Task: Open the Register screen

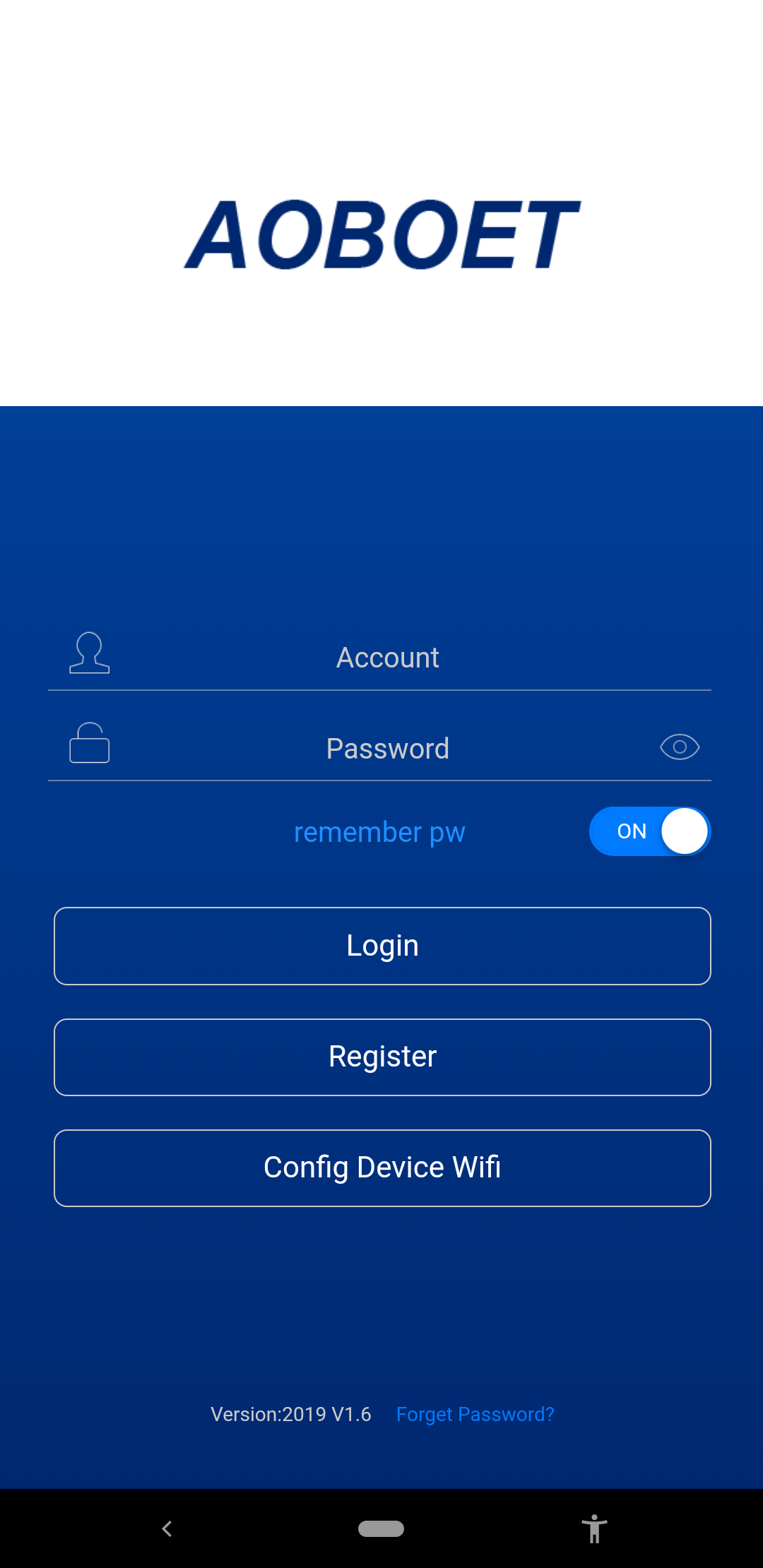Action: tap(382, 1057)
